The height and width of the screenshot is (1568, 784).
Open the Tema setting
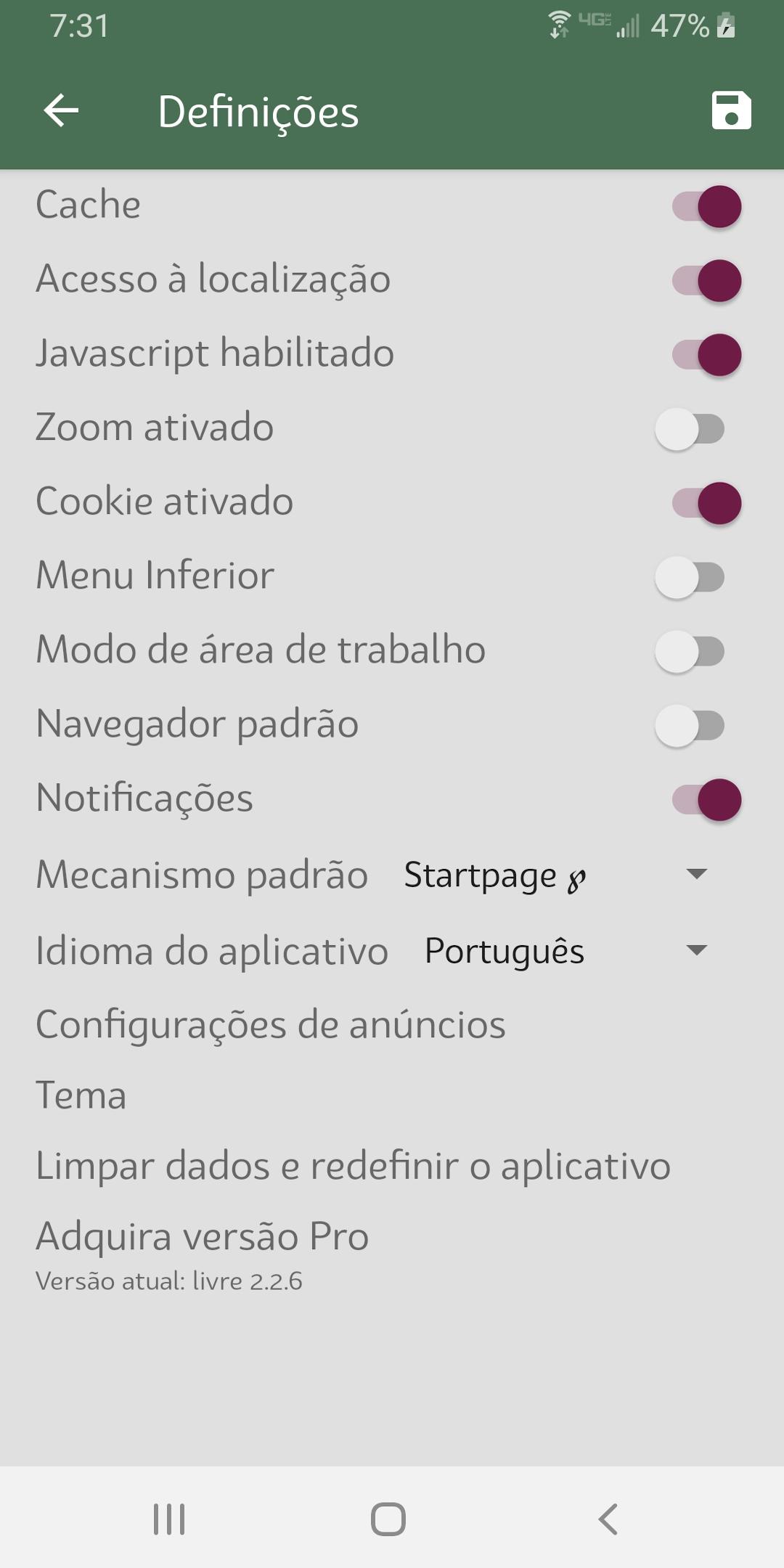[x=81, y=1095]
